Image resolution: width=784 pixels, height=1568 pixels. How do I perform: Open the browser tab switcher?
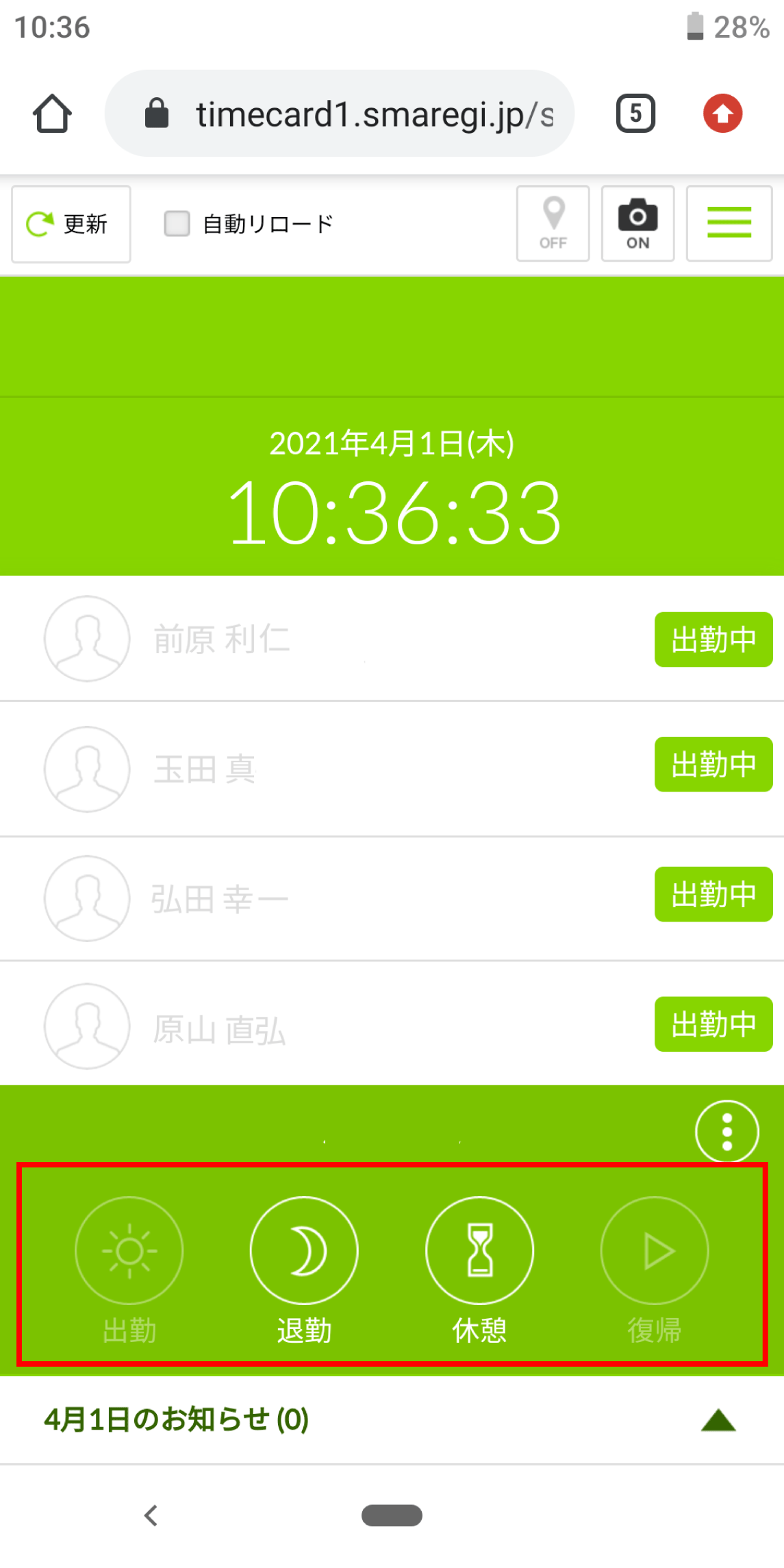[635, 114]
